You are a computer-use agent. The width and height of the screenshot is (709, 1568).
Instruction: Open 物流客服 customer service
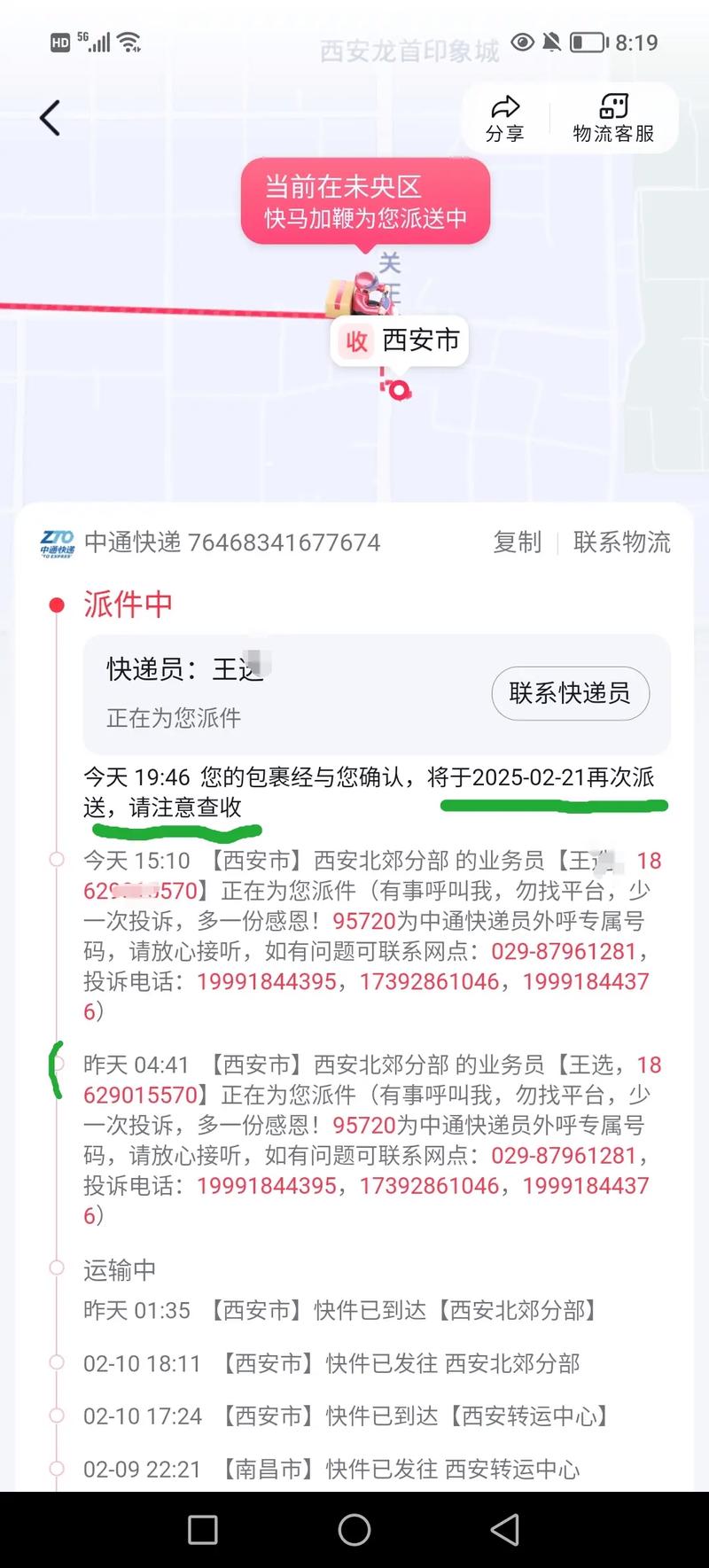pos(615,117)
